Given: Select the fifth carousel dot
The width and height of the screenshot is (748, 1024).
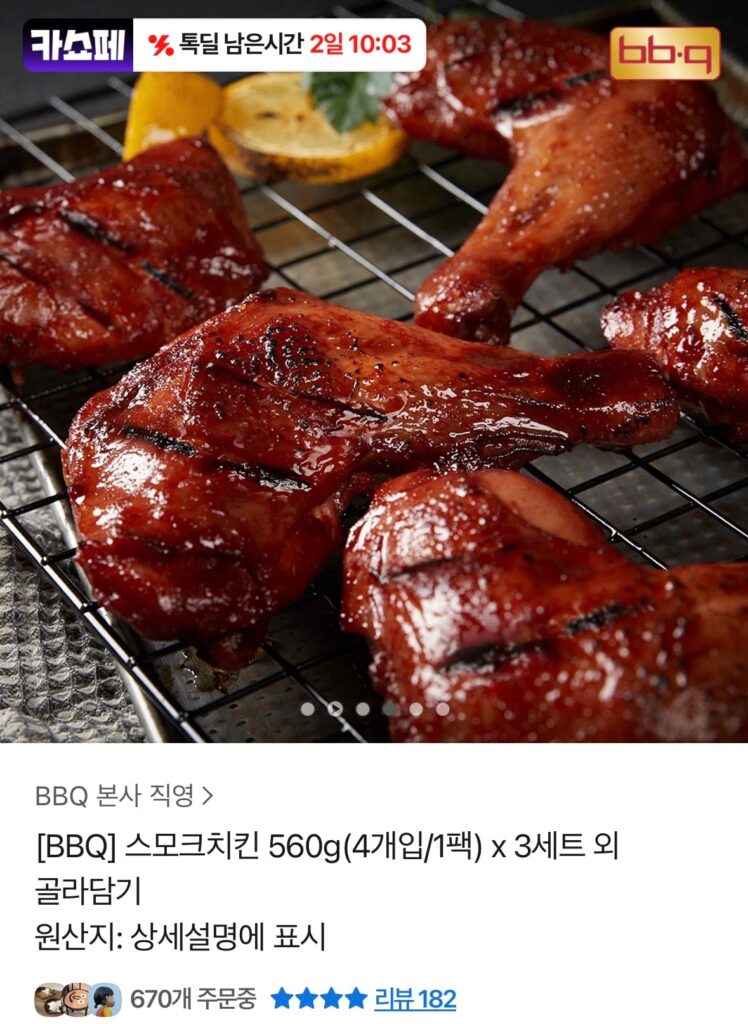Looking at the screenshot, I should pos(417,710).
